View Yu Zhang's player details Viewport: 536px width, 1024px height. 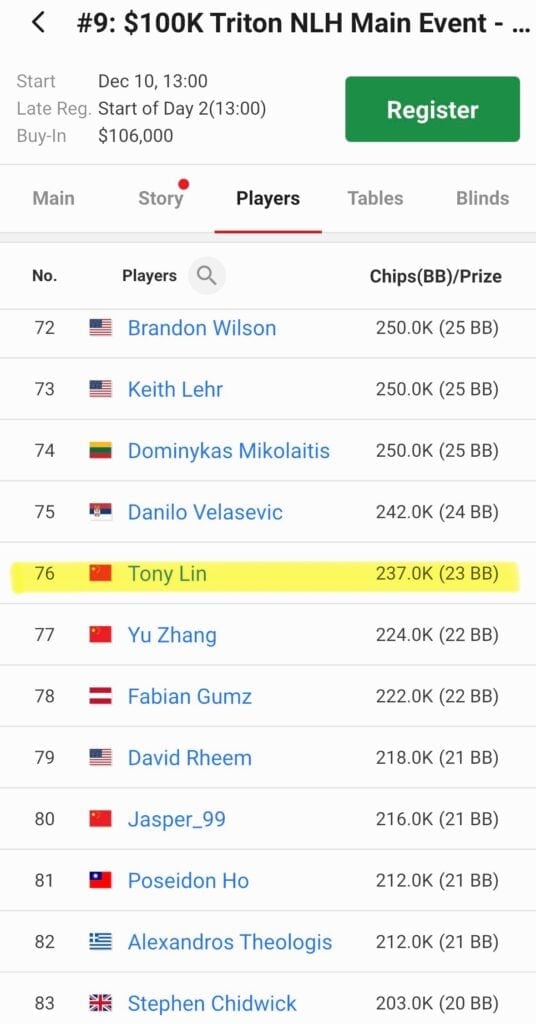172,635
